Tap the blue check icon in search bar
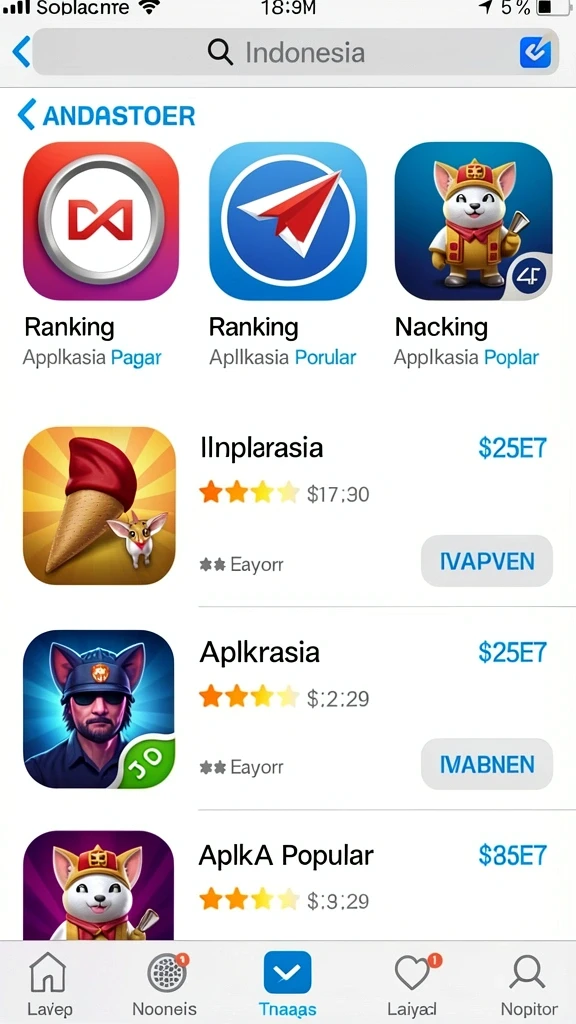Image resolution: width=576 pixels, height=1024 pixels. [x=535, y=52]
